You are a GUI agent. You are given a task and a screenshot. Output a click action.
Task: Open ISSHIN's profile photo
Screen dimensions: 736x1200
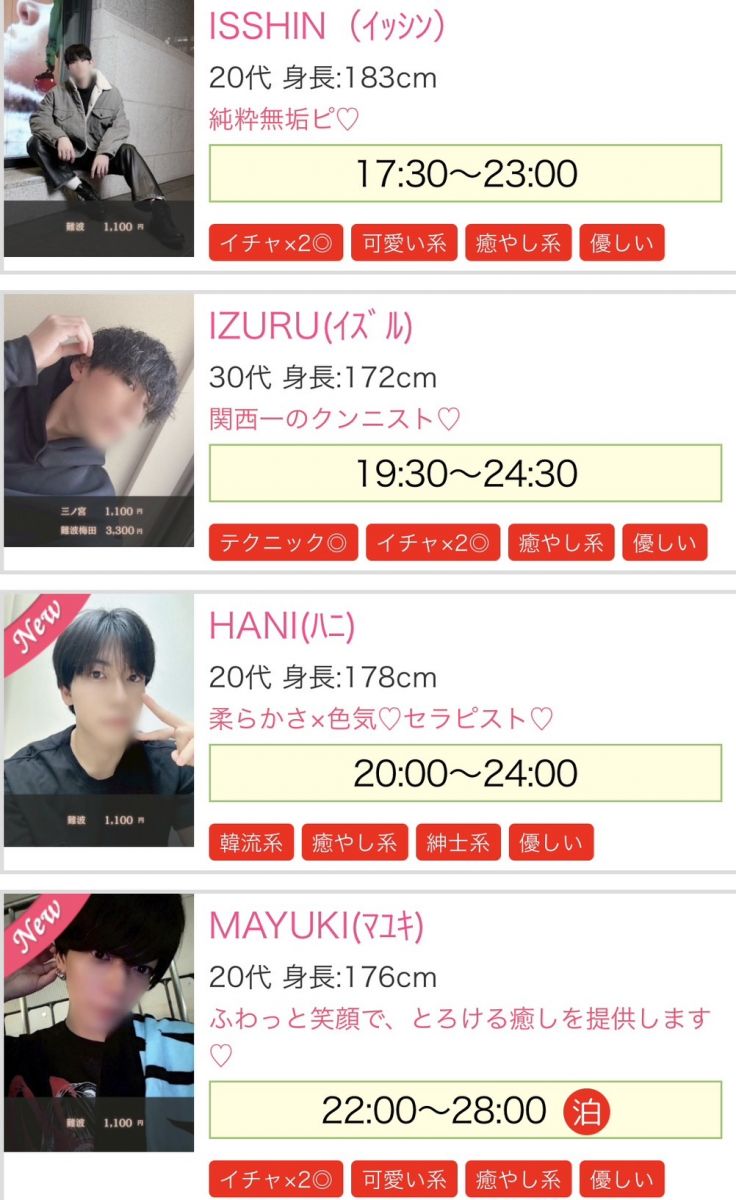pyautogui.click(x=98, y=130)
